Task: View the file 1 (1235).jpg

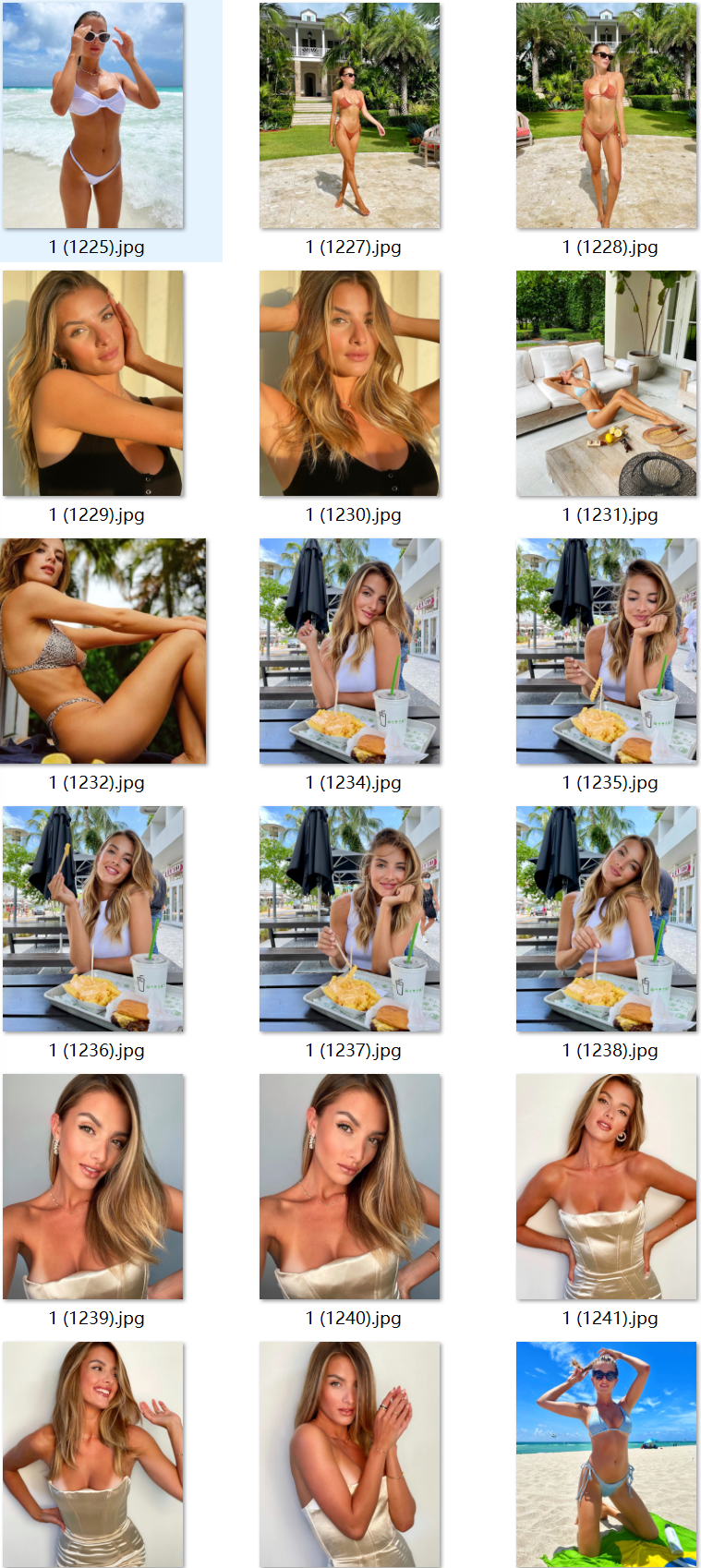Action: tap(606, 651)
